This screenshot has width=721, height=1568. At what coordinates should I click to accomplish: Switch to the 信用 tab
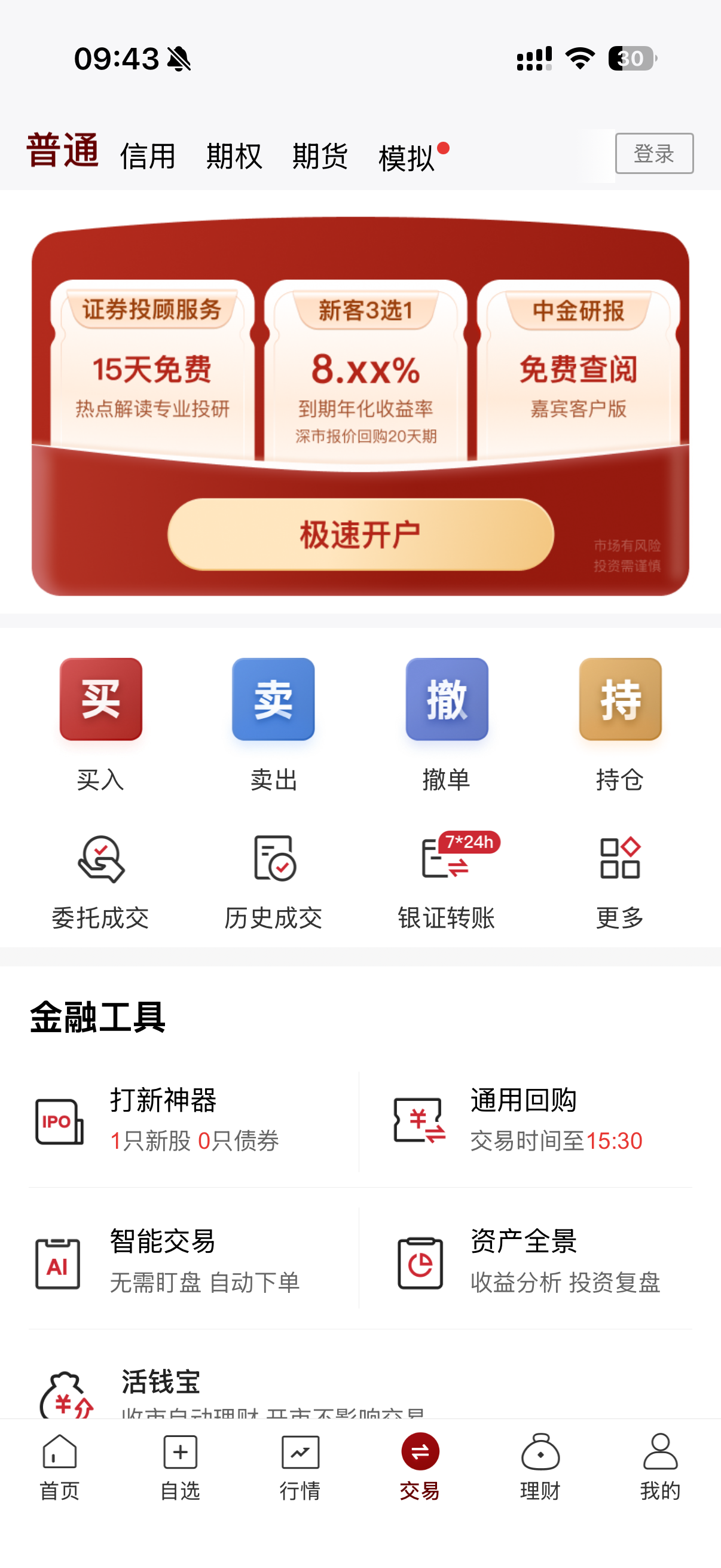coord(147,157)
